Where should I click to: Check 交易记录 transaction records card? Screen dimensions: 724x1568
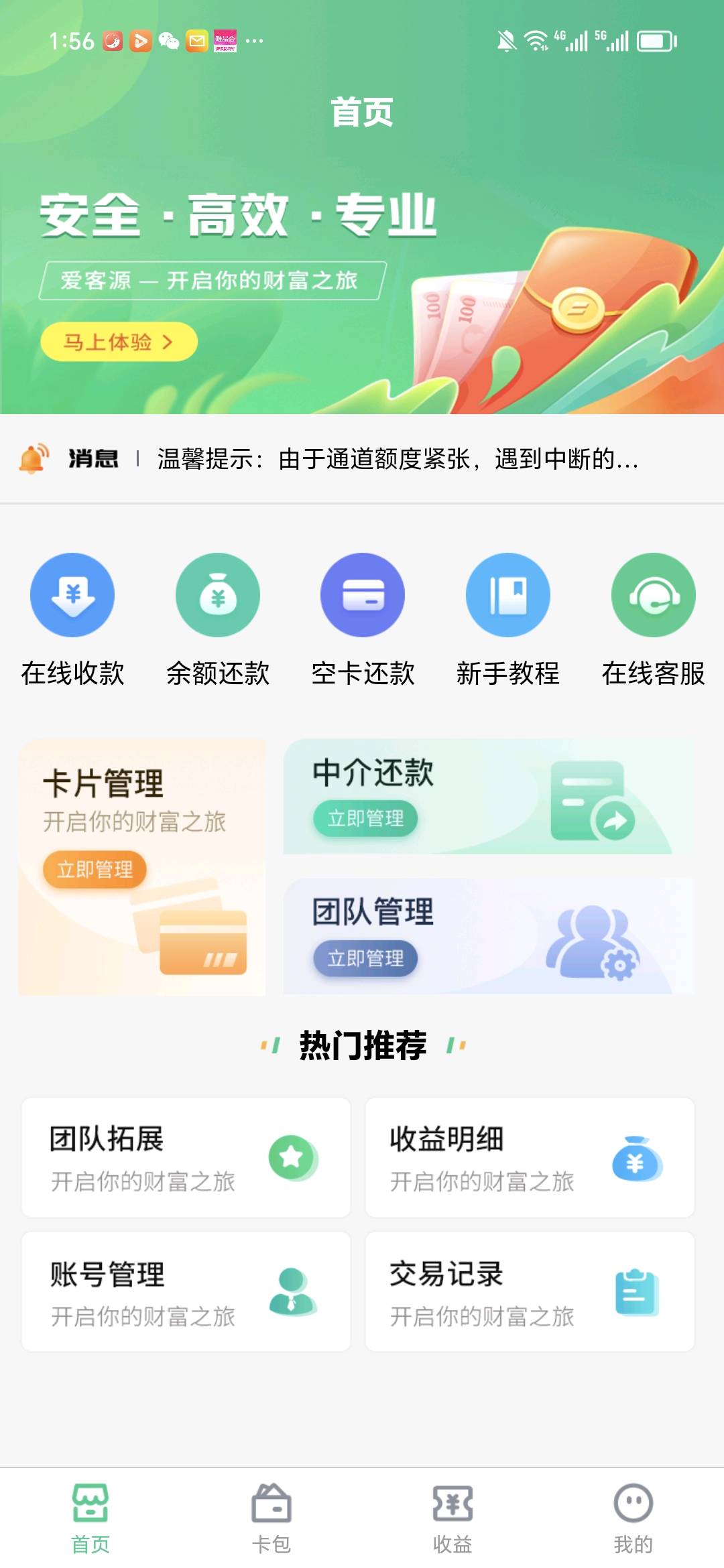click(530, 1292)
